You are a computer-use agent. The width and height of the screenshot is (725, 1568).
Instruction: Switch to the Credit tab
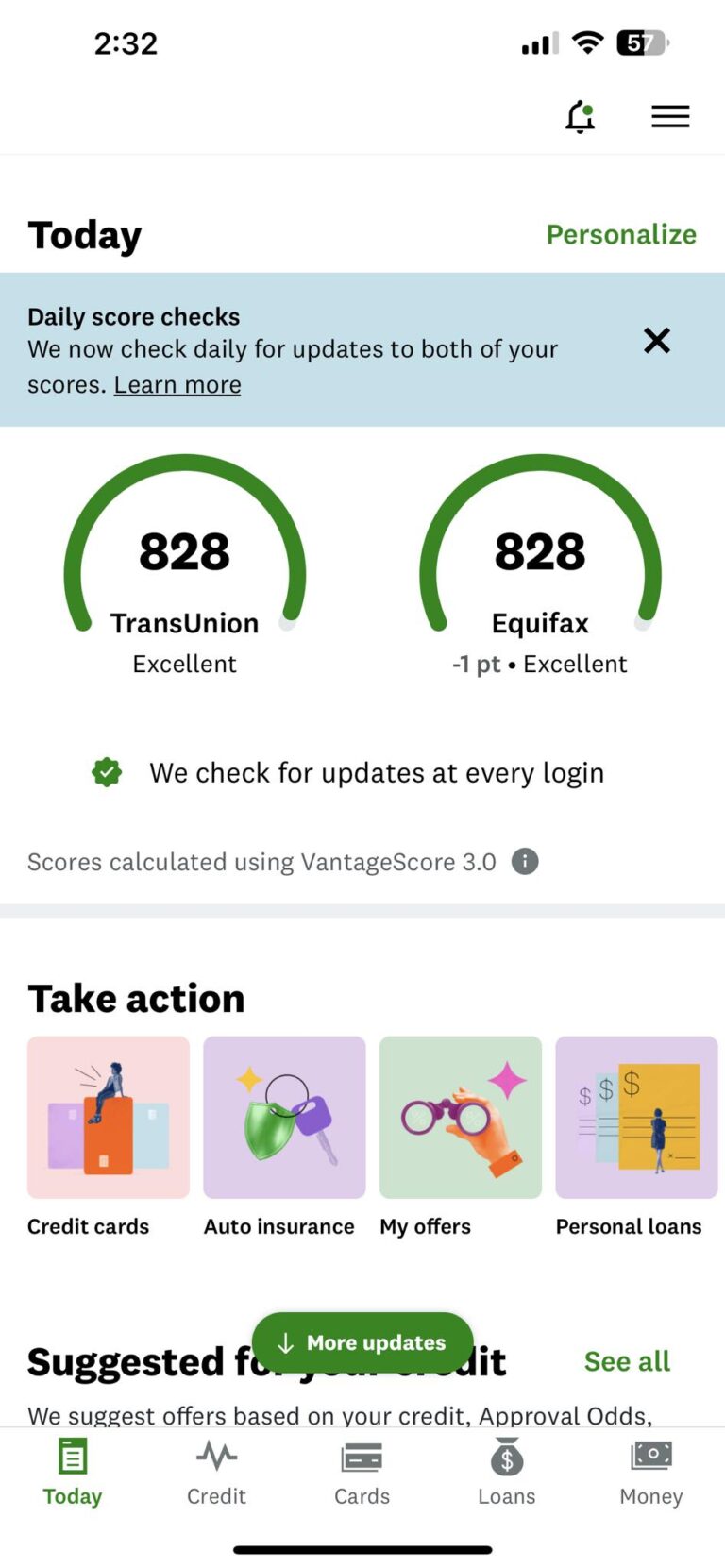216,1471
